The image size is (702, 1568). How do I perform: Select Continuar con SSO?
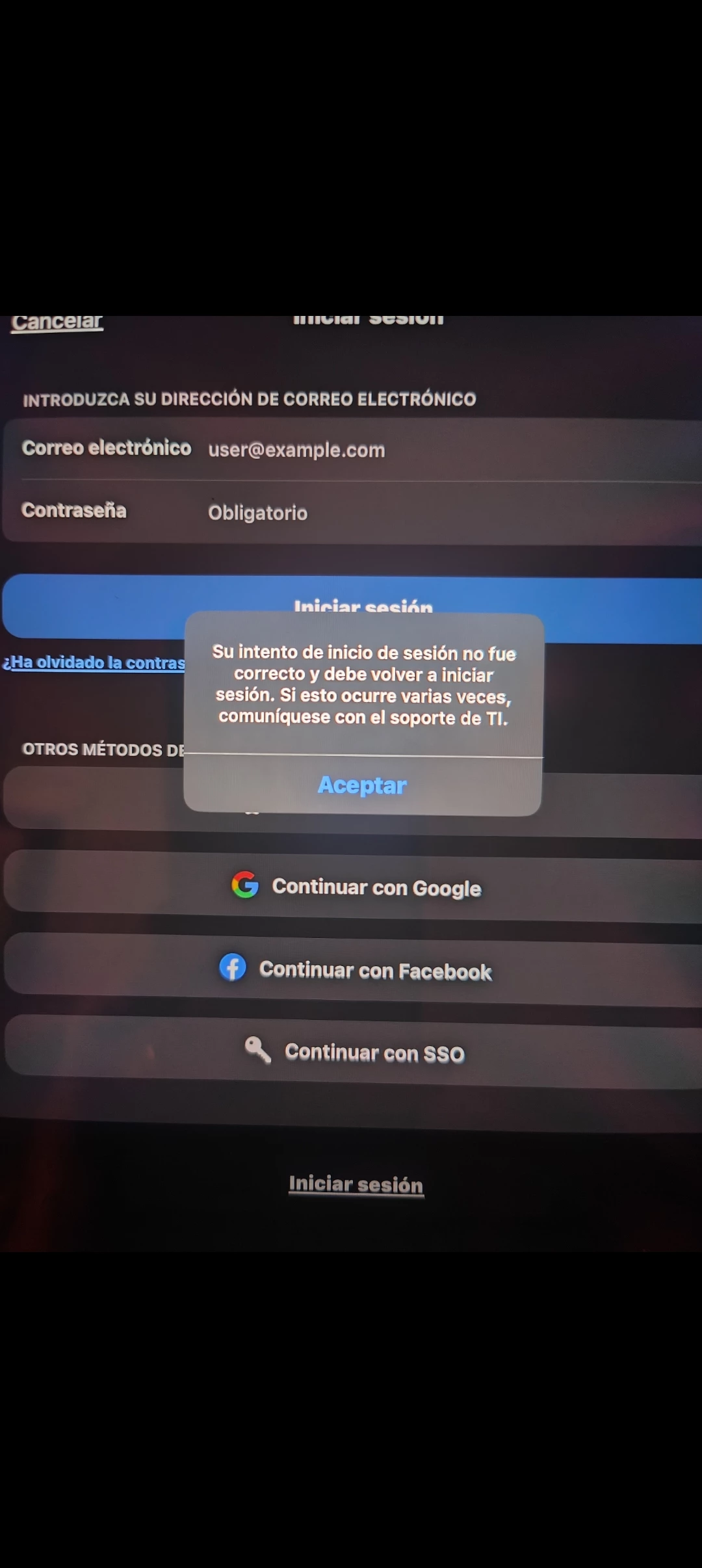[356, 1052]
